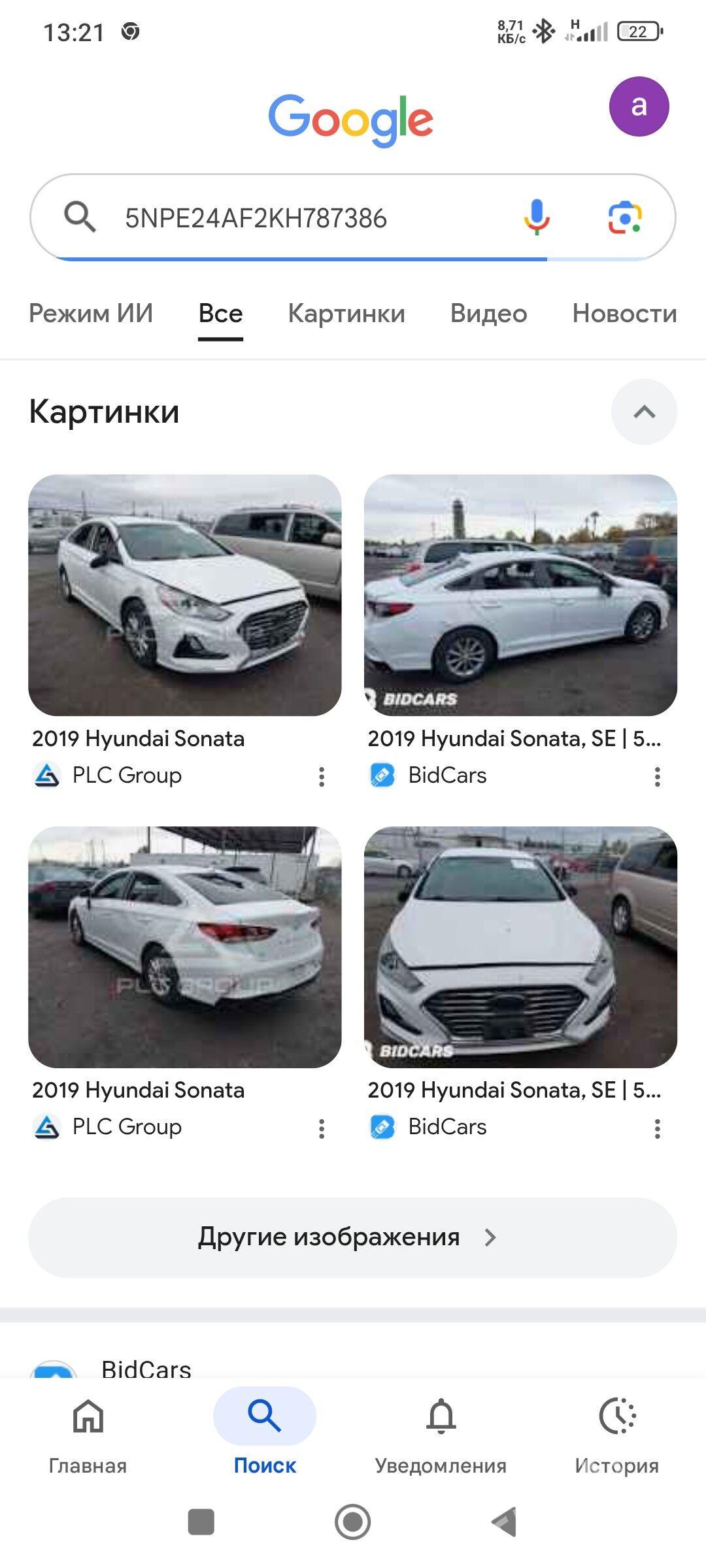Open the Уведомления tab
Image resolution: width=706 pixels, height=1568 pixels.
[441, 1432]
